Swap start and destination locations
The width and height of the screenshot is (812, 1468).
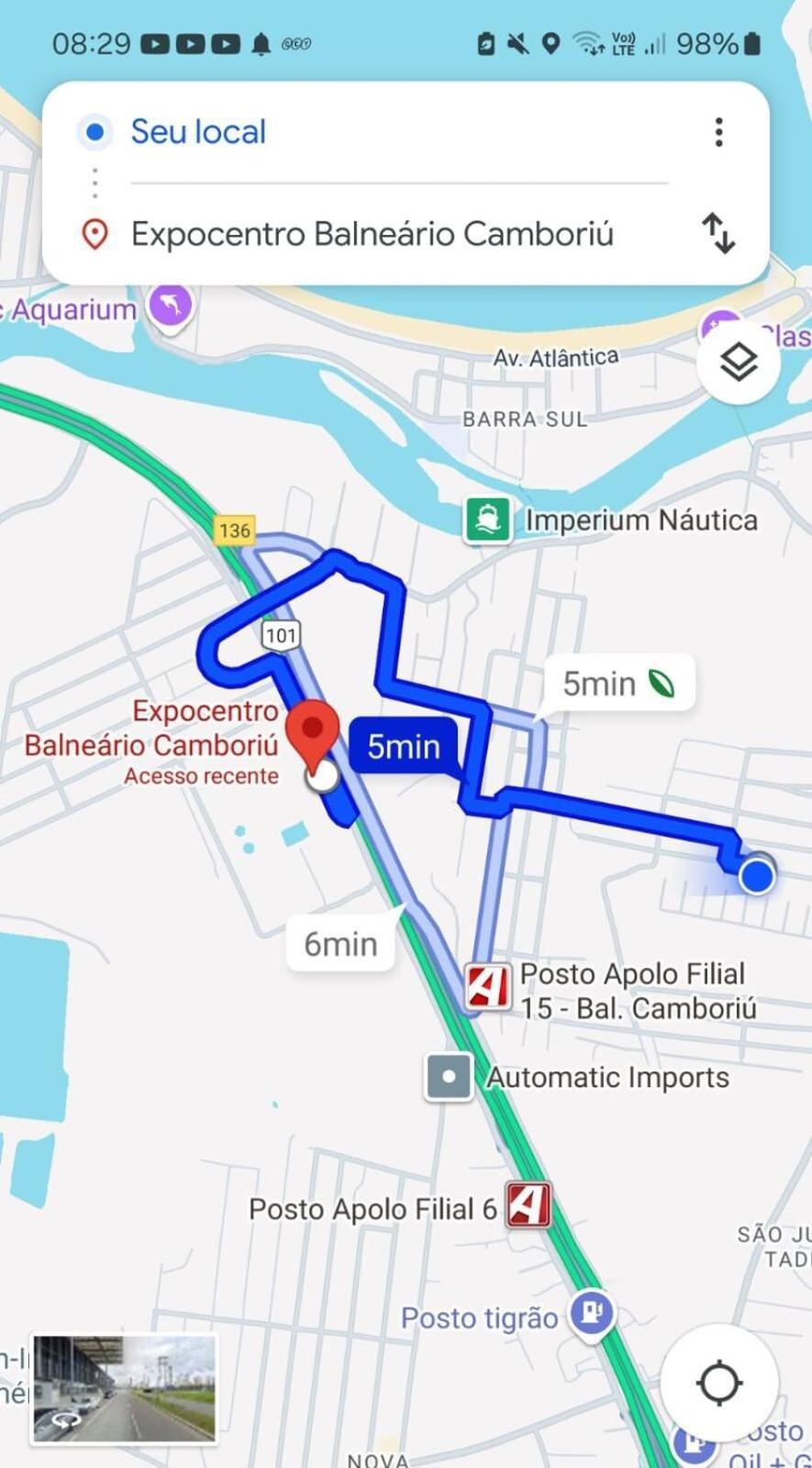point(718,233)
